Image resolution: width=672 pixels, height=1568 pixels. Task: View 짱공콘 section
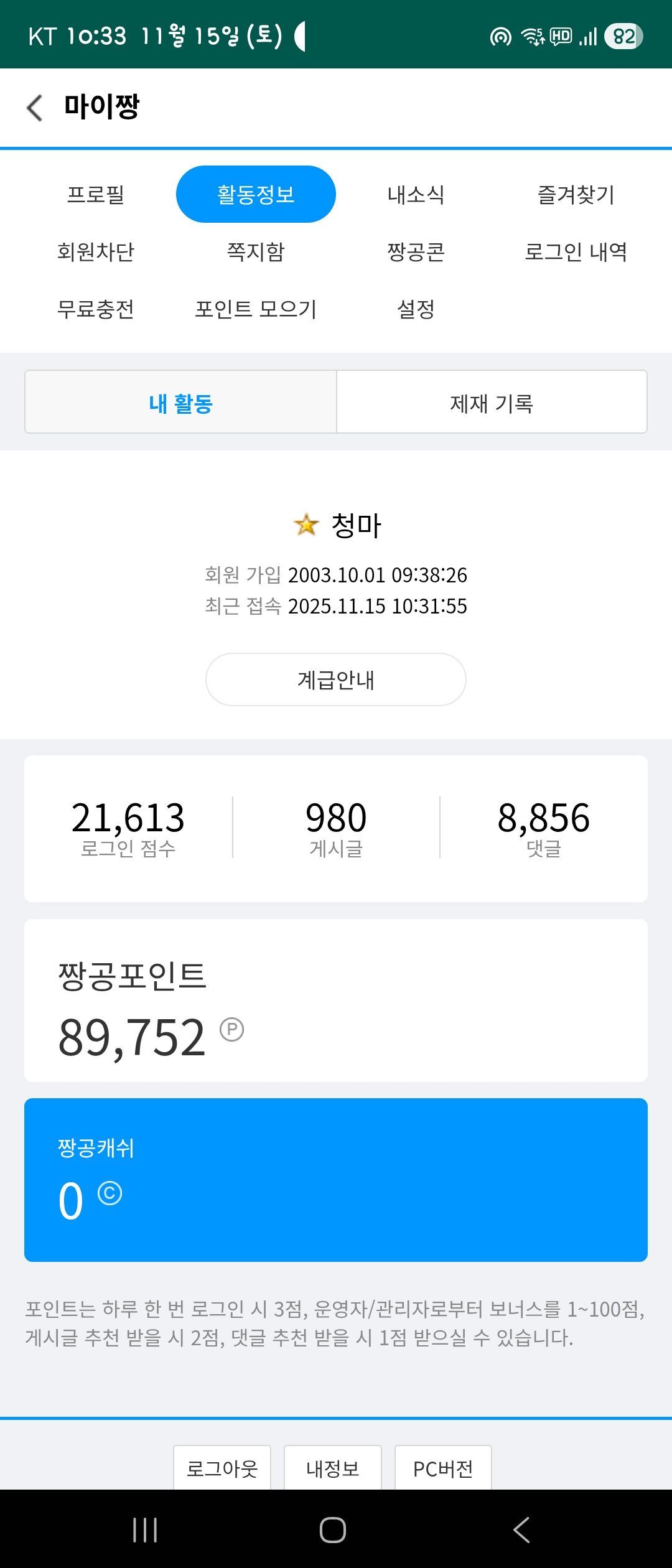click(x=416, y=251)
